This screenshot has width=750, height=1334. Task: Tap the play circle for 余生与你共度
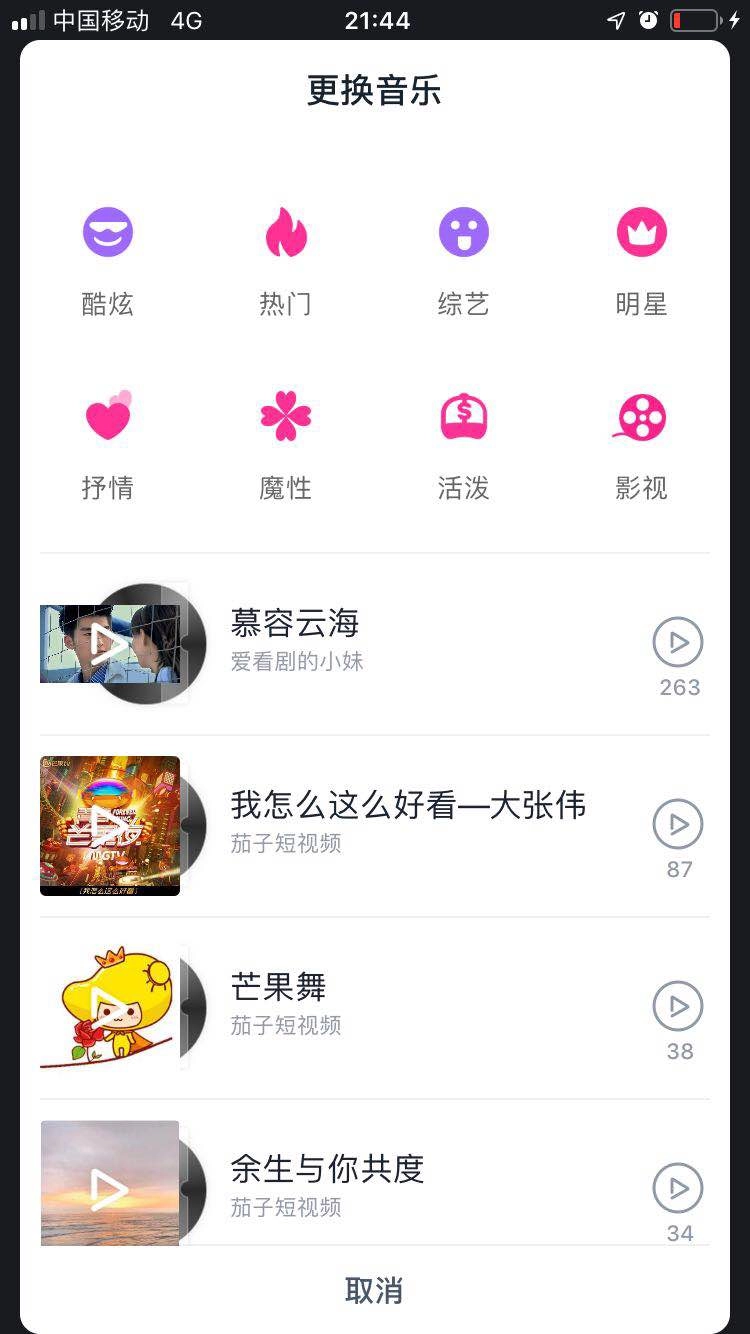(678, 1188)
